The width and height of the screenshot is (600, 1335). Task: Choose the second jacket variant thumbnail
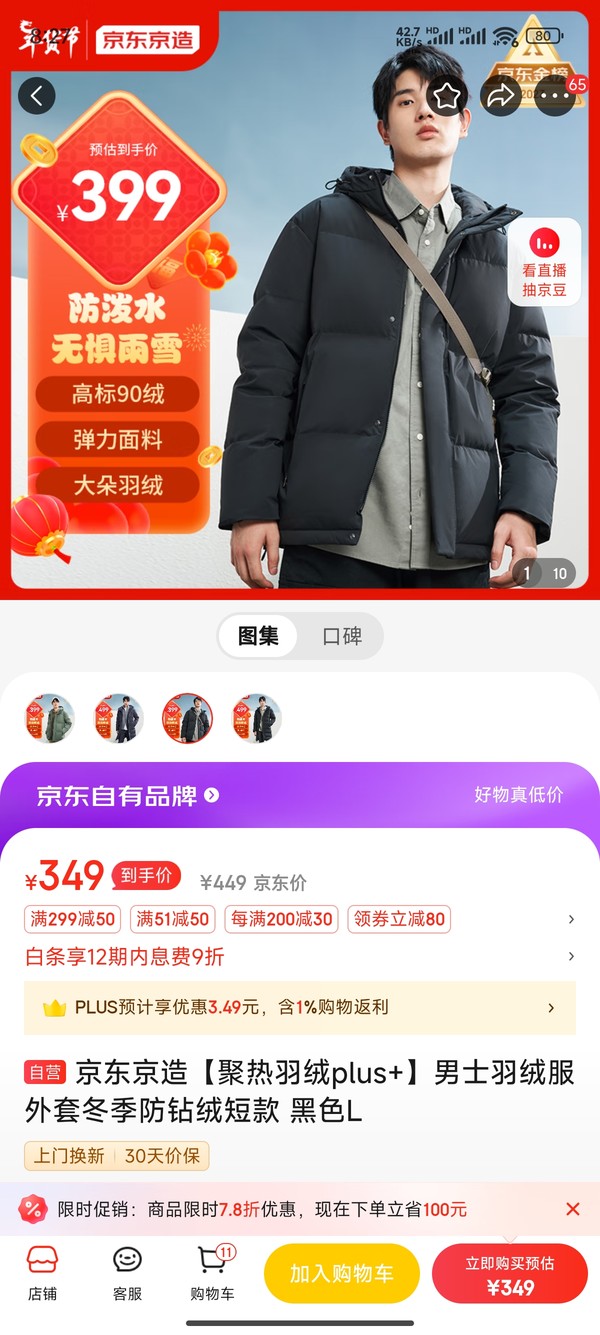point(119,718)
